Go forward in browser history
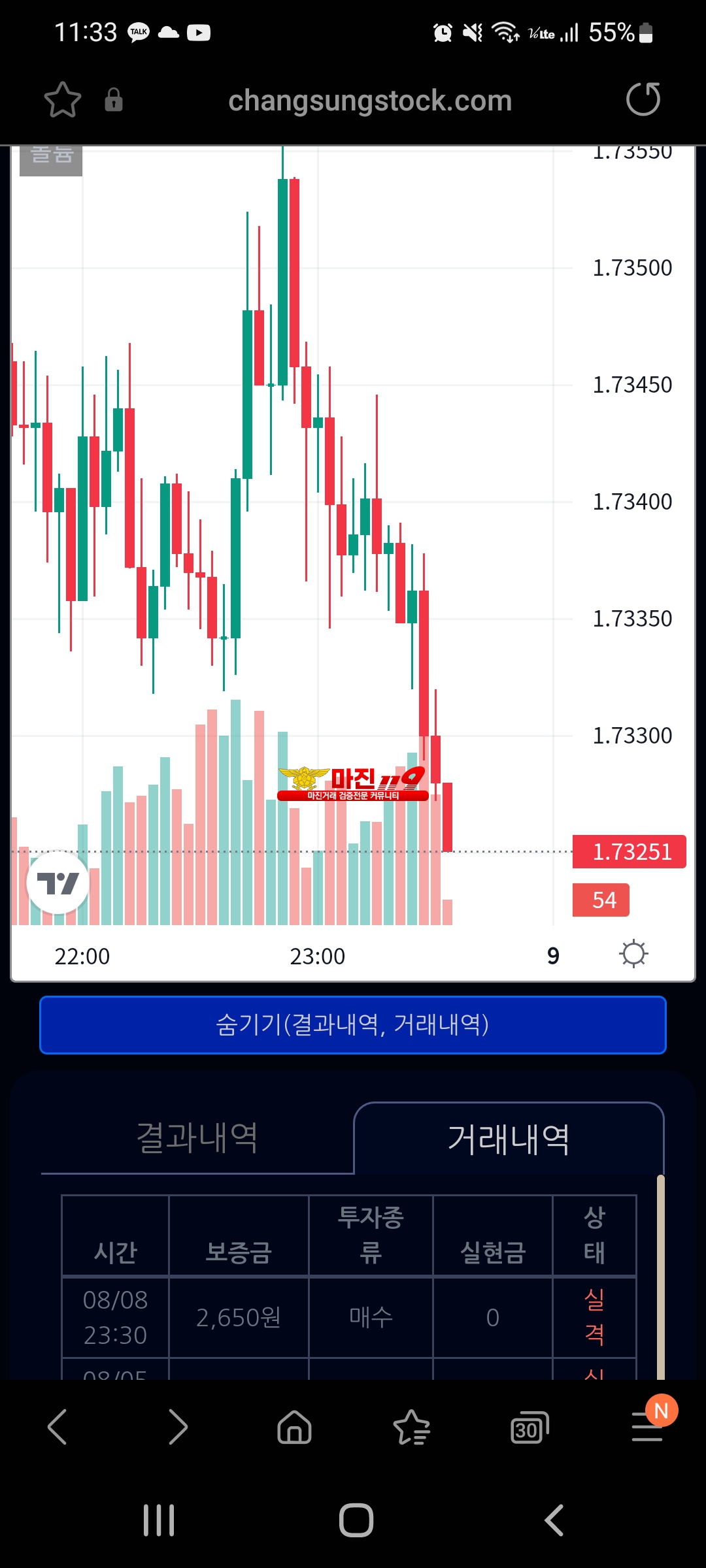The image size is (706, 1568). tap(177, 1427)
